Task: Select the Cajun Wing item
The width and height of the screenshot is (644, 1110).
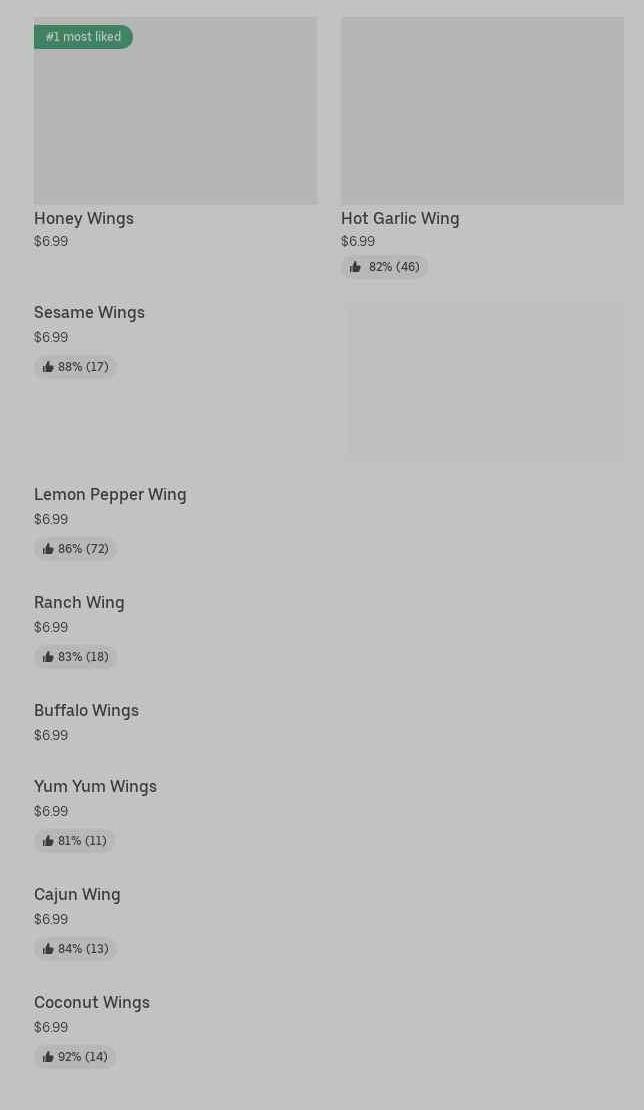Action: point(77,895)
